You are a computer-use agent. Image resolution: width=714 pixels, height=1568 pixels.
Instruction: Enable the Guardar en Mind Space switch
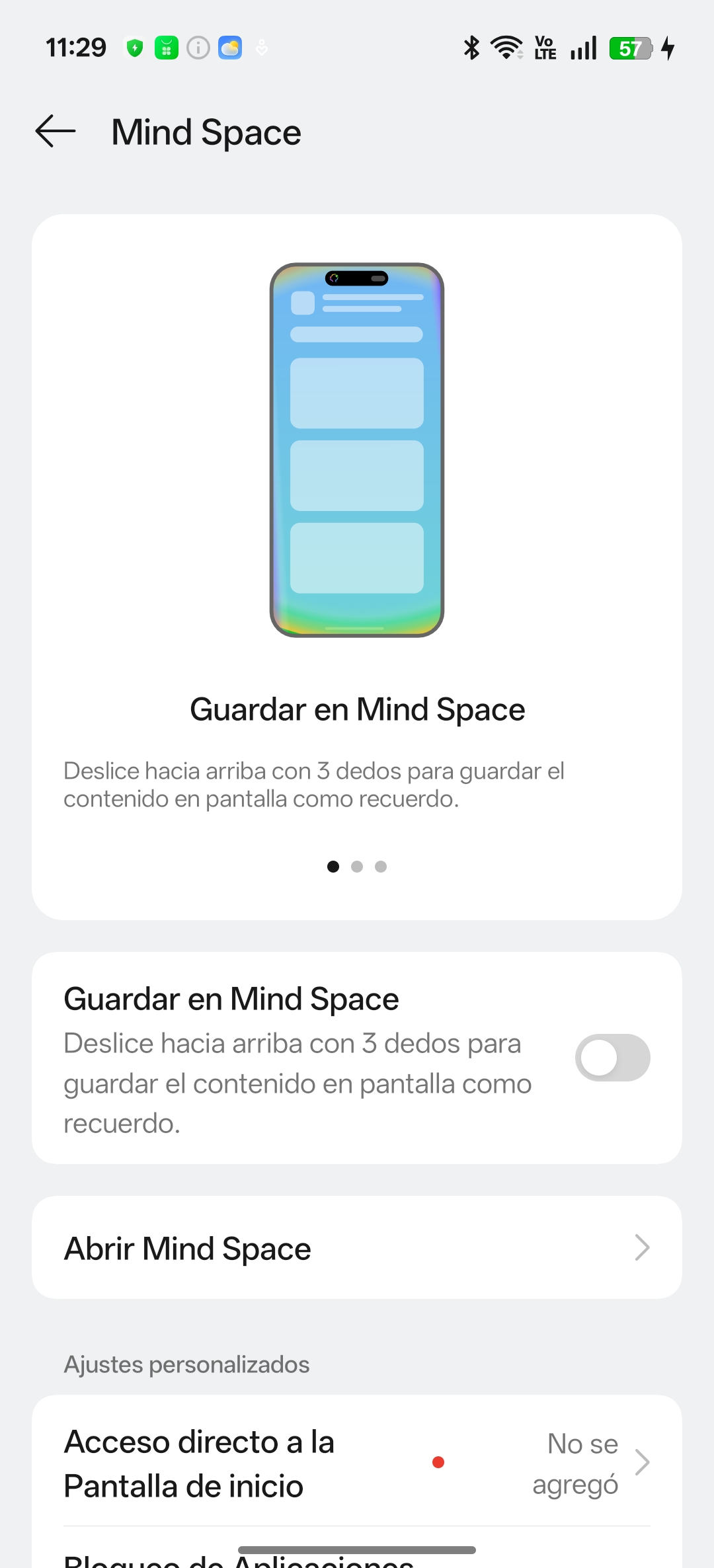[612, 1058]
